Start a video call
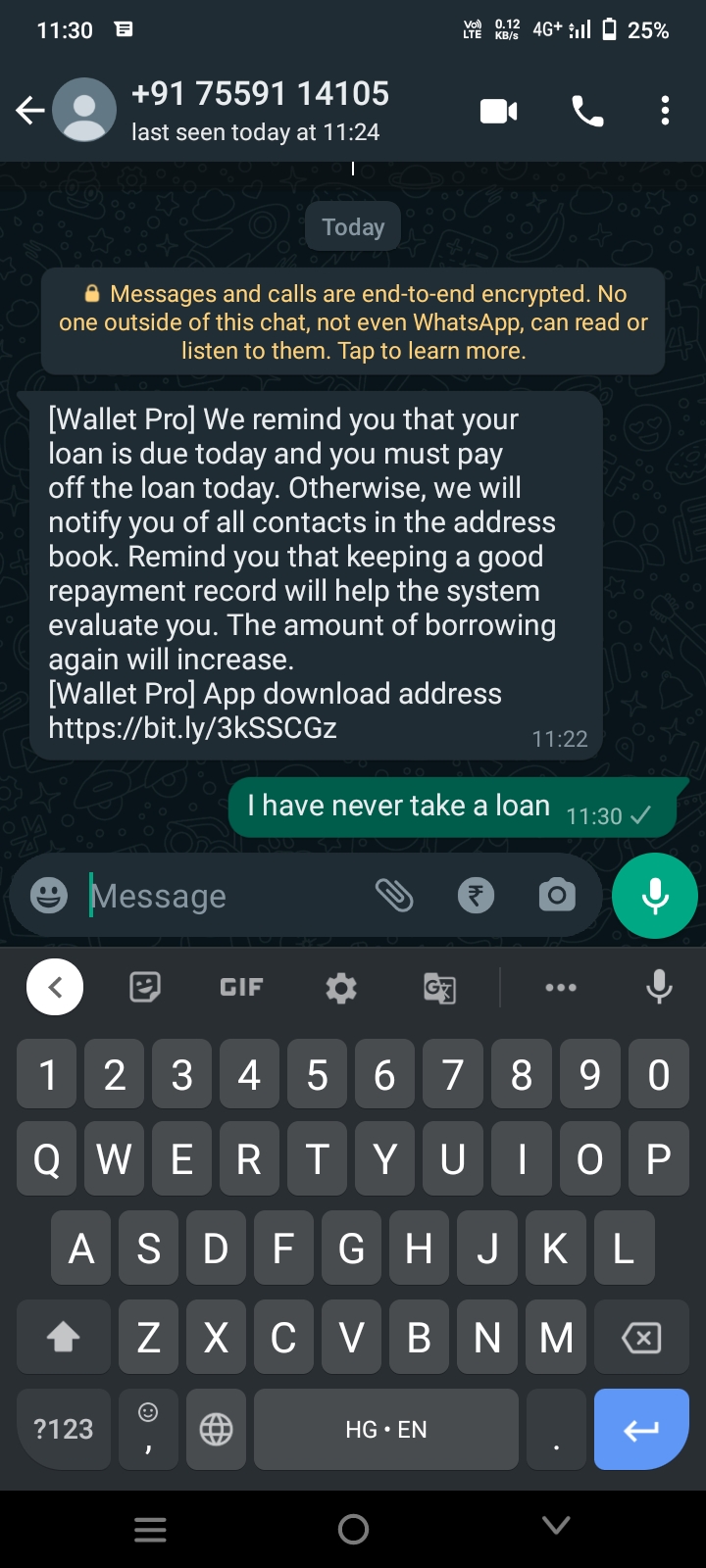 point(498,111)
